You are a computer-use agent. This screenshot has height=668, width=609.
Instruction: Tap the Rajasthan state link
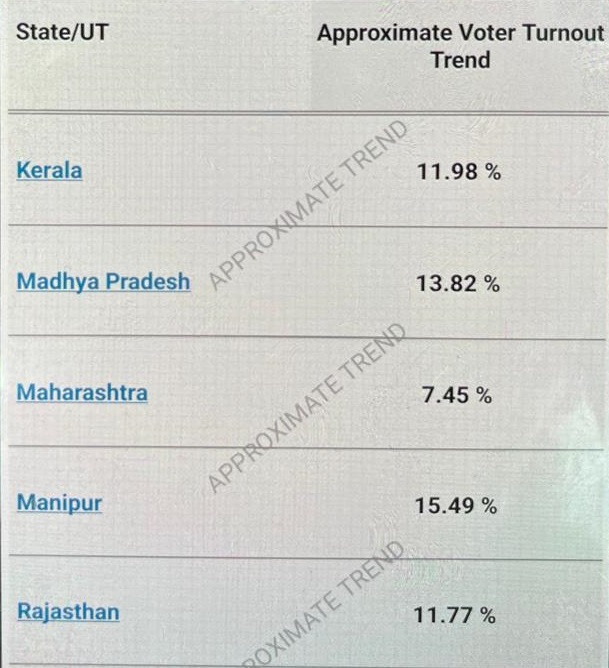coord(68,612)
